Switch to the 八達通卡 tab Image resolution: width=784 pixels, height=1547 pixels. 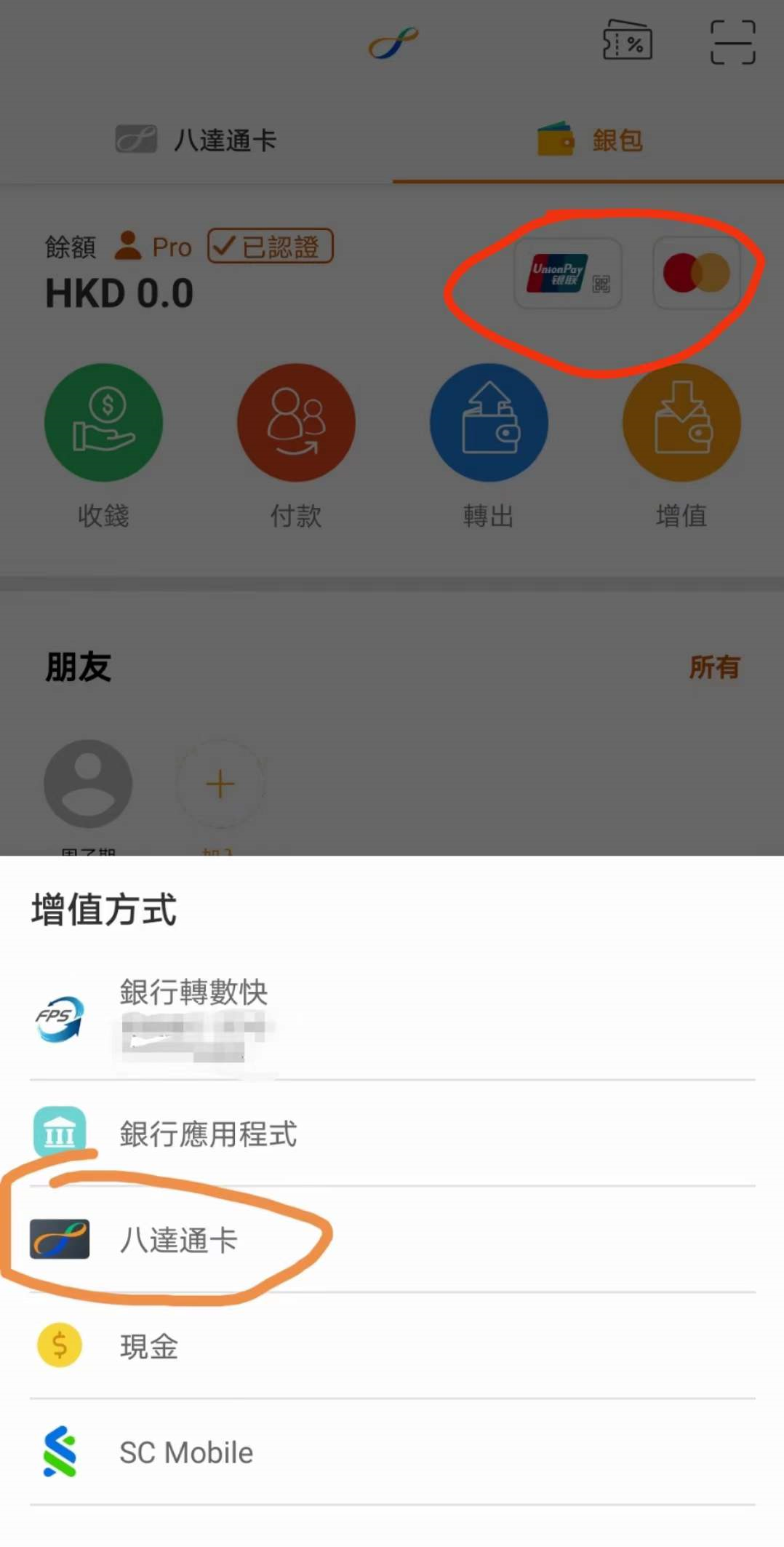pyautogui.click(x=196, y=140)
